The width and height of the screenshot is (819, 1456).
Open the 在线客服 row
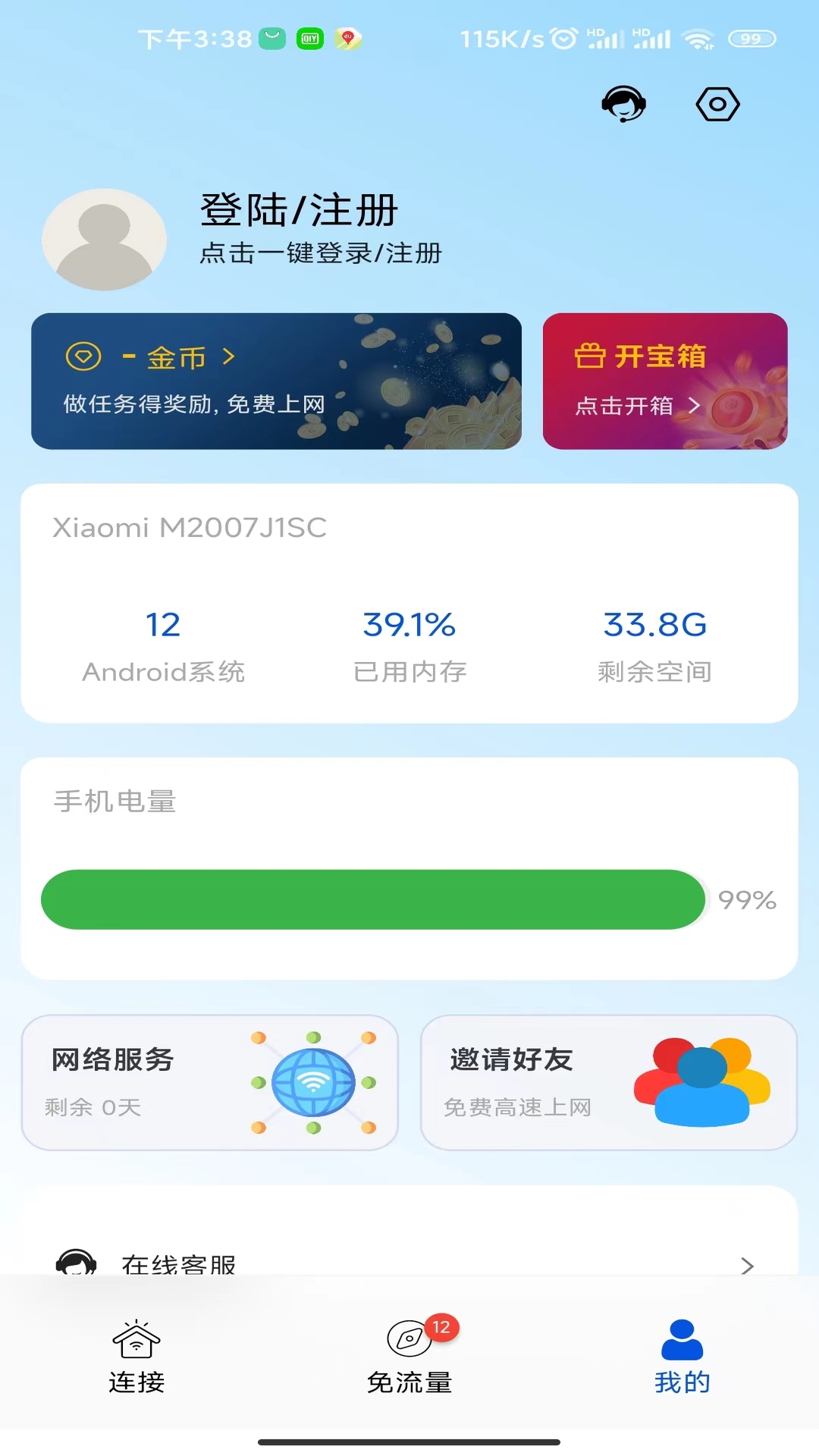[x=409, y=1264]
